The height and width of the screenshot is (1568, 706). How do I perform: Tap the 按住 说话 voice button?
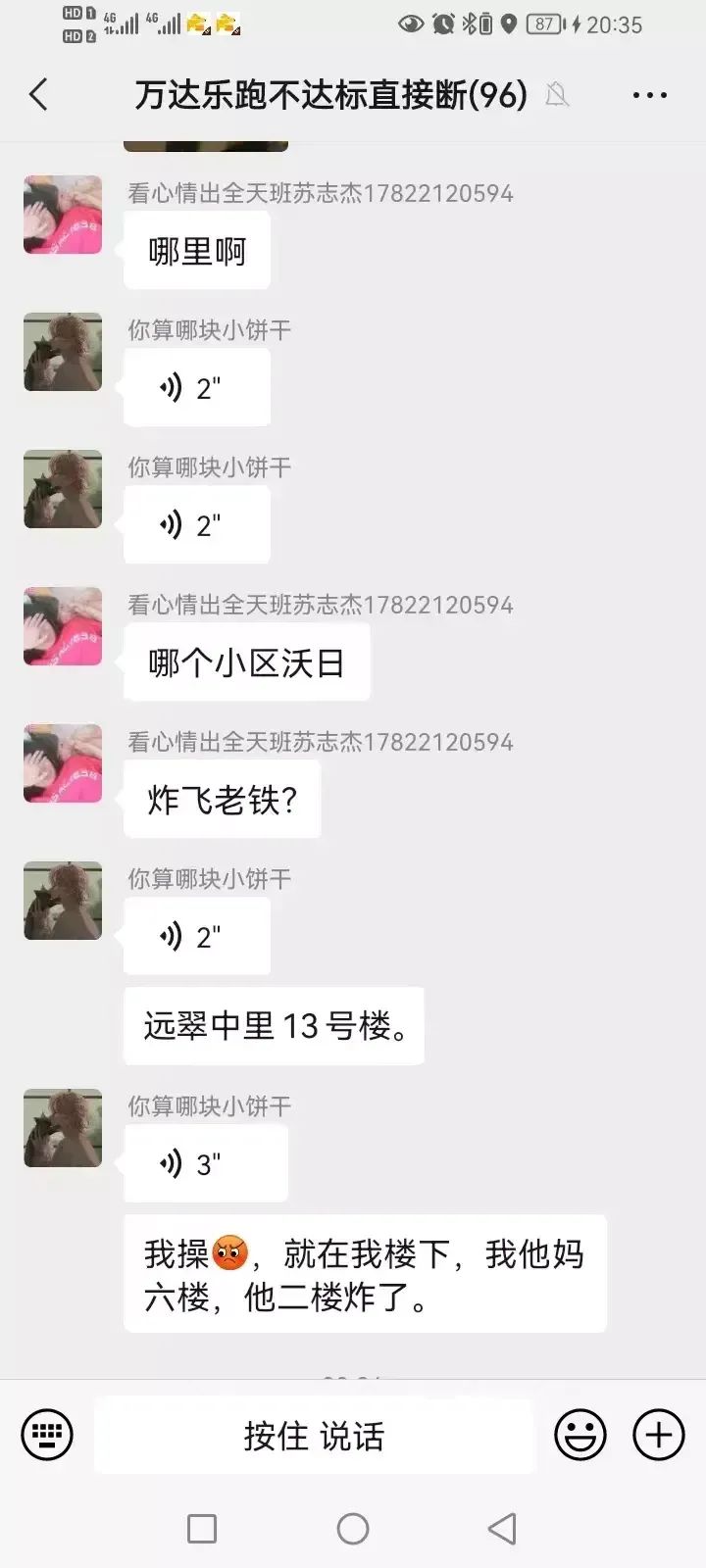point(314,1436)
